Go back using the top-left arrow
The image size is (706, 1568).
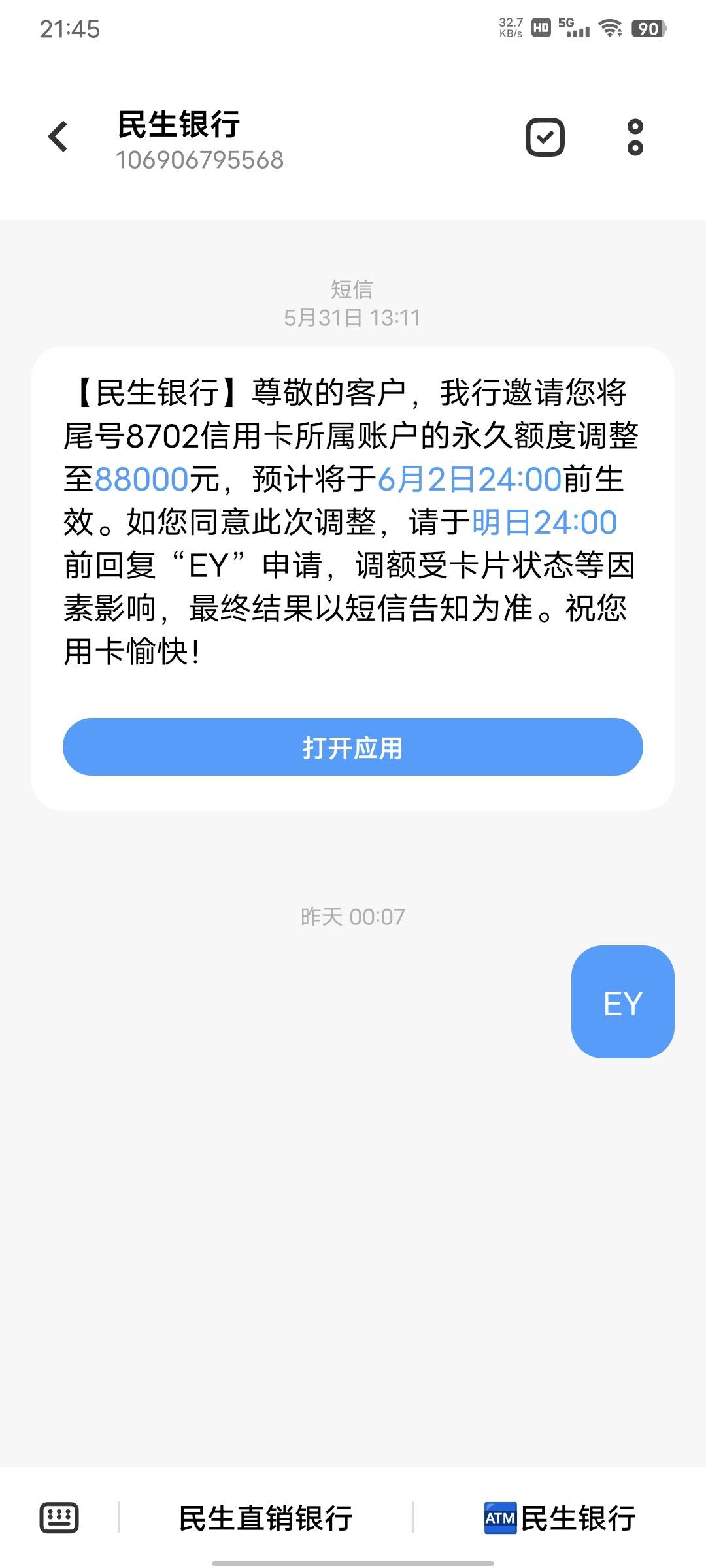[58, 137]
